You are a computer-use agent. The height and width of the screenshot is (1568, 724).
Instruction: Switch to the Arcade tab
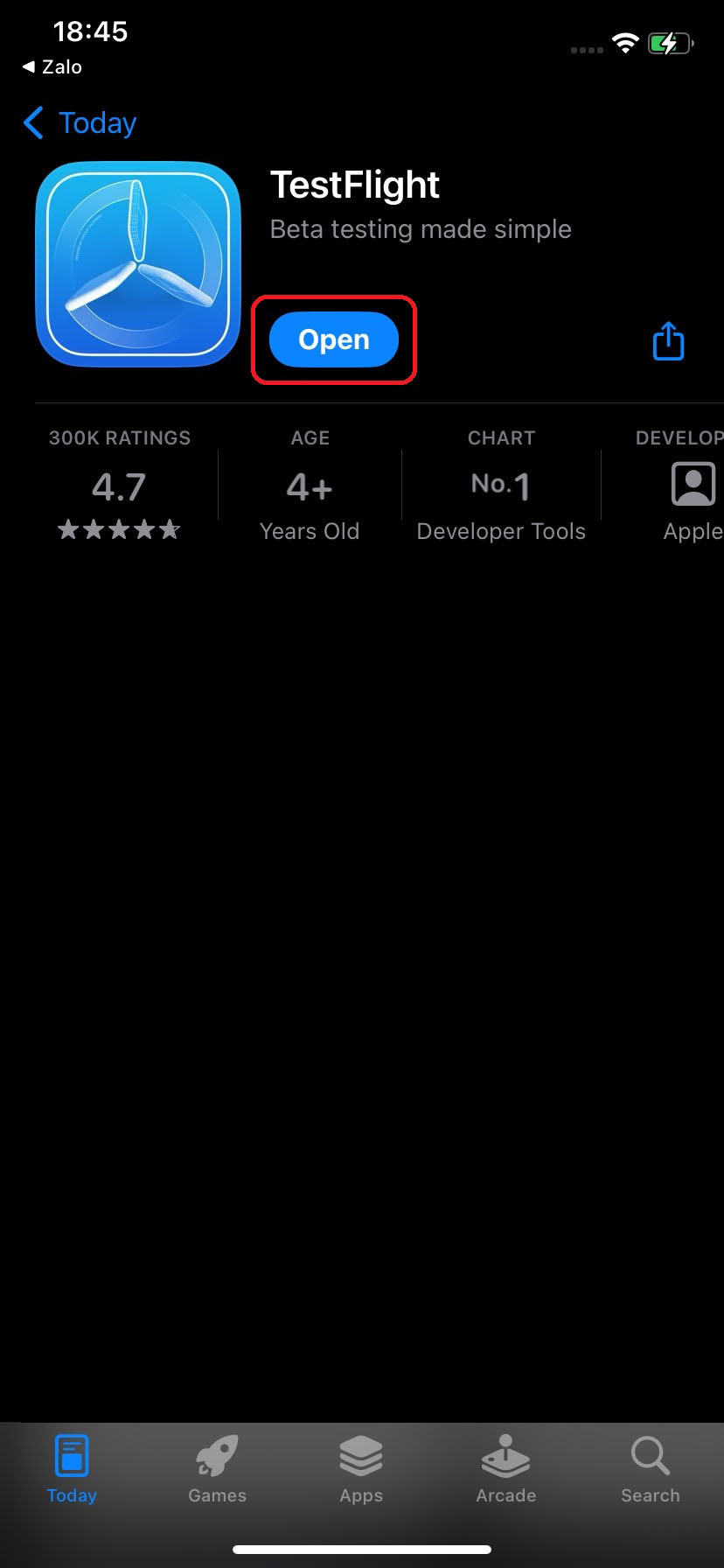click(505, 1470)
